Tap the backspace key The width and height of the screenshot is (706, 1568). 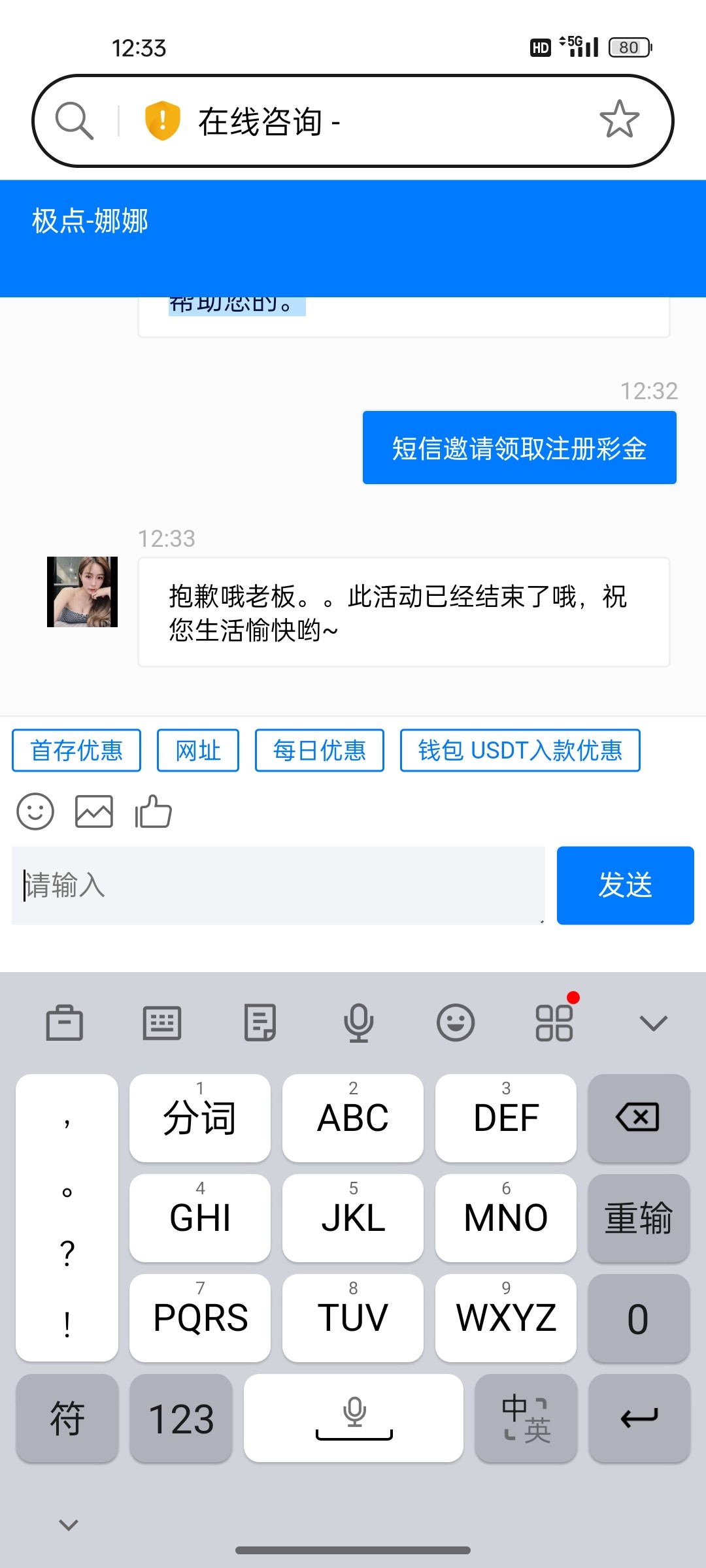pos(638,1117)
